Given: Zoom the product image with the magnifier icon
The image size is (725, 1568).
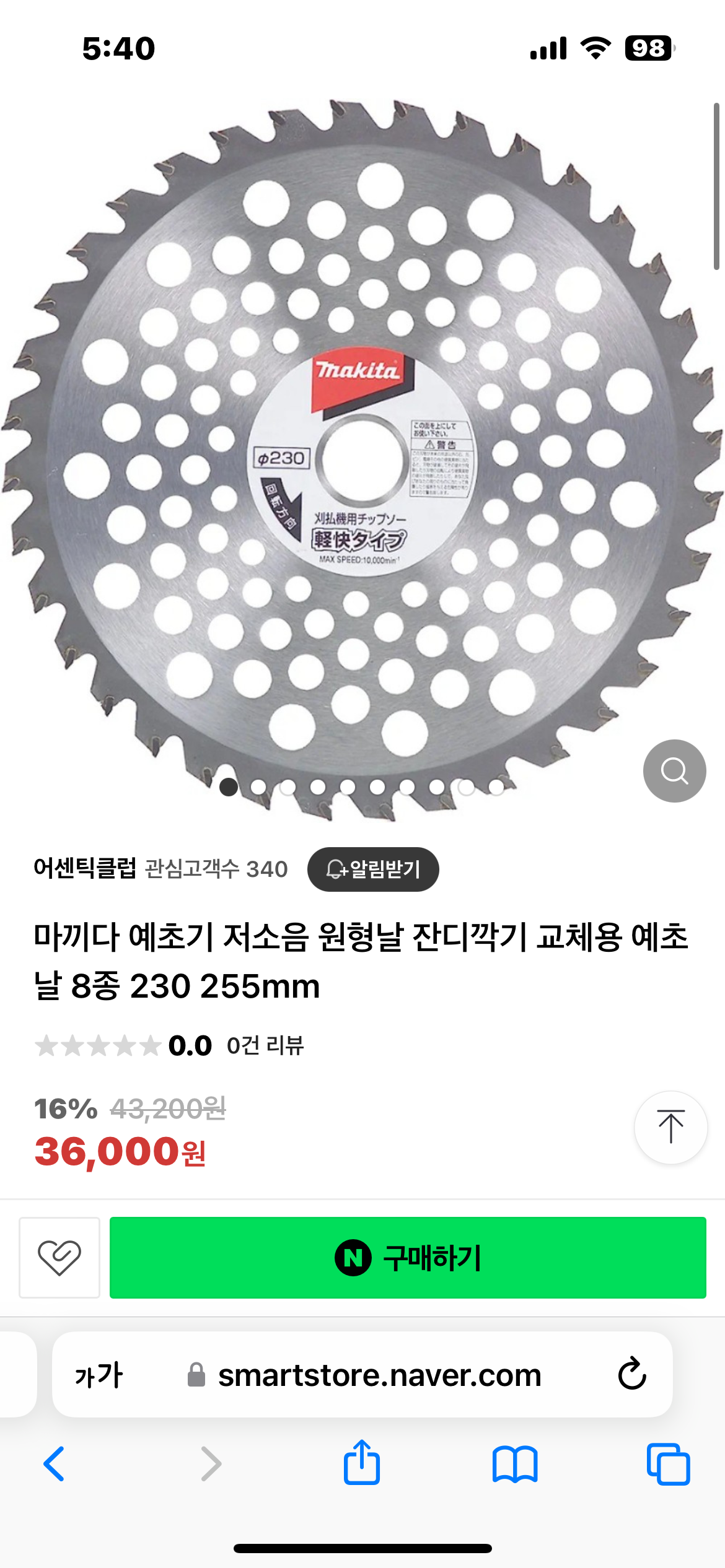Looking at the screenshot, I should coord(674,771).
